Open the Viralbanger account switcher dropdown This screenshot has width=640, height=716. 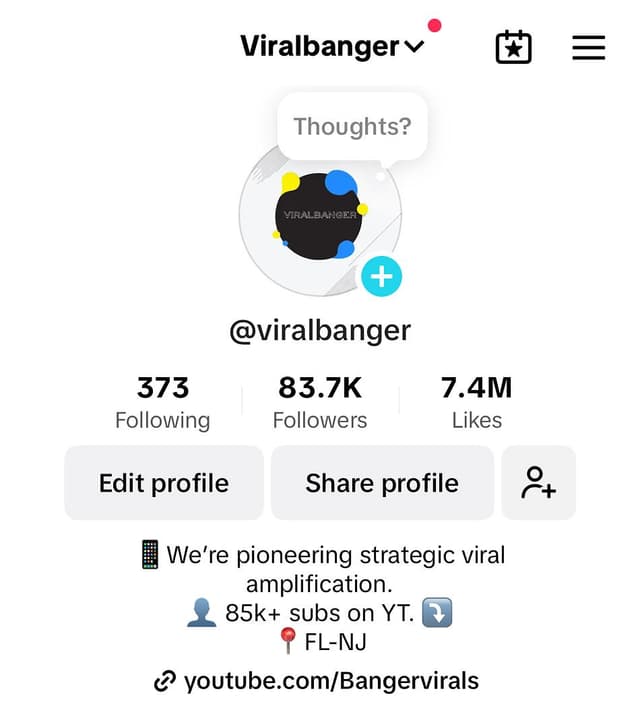coord(331,47)
